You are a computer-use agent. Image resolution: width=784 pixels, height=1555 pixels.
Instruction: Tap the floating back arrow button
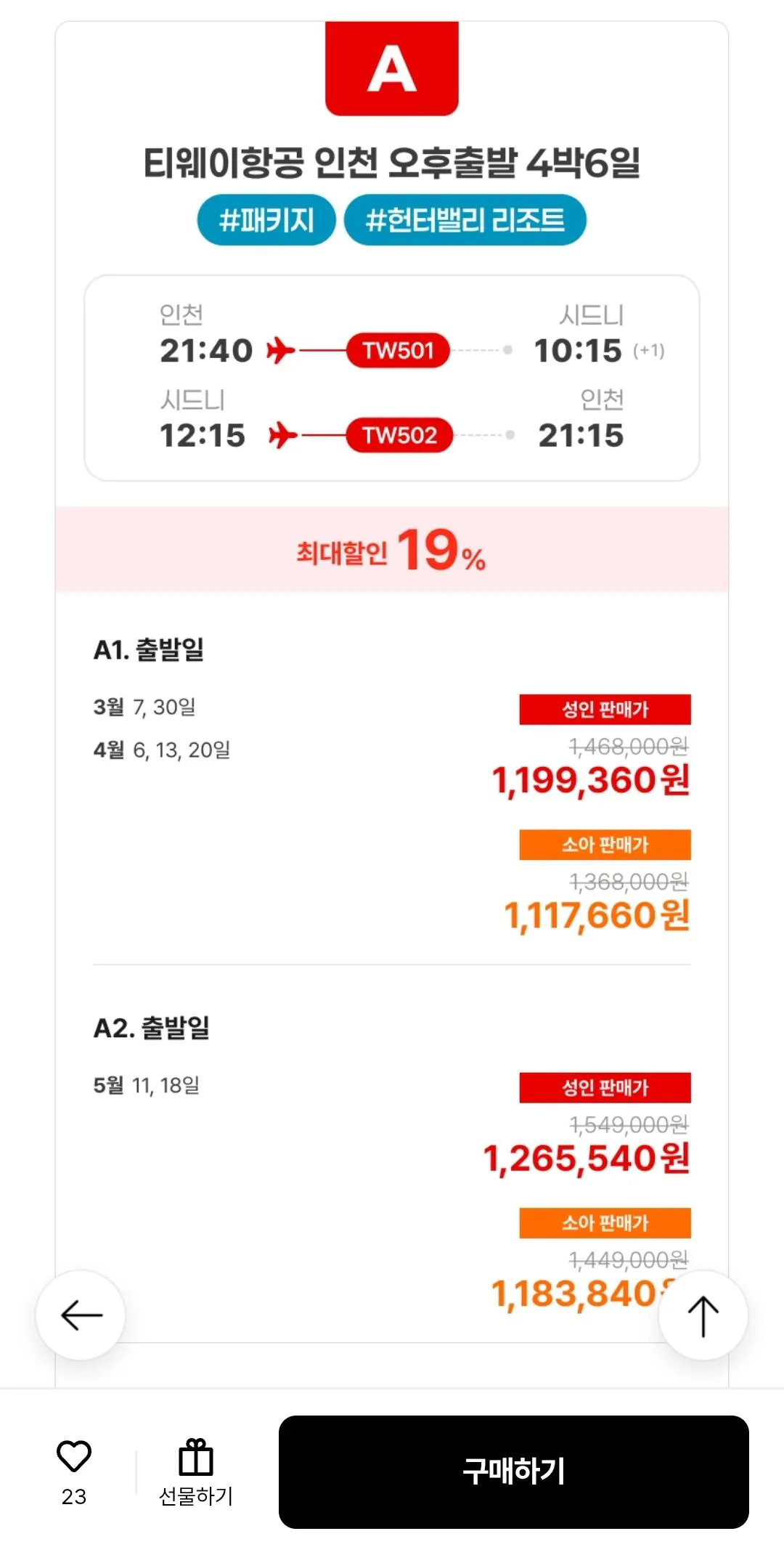(81, 1315)
